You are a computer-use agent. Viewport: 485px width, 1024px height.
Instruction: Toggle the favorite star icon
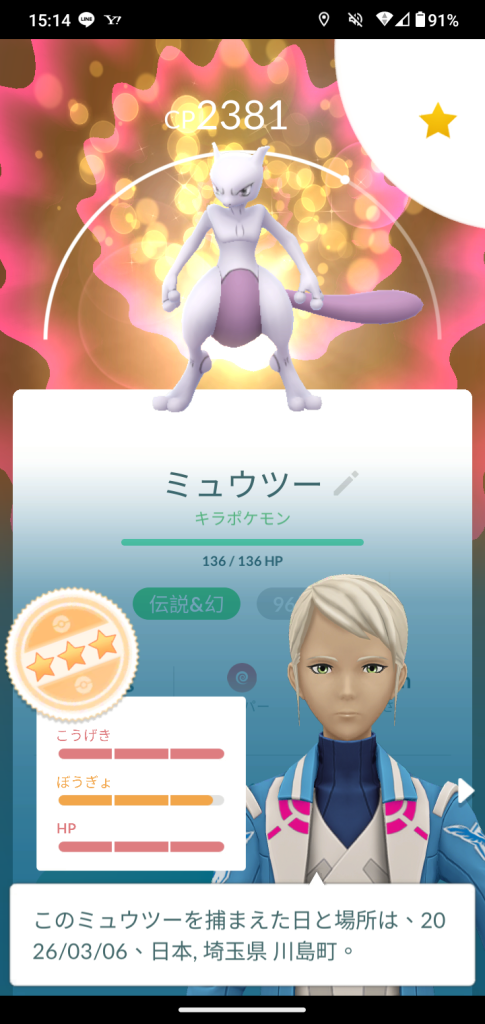coord(437,121)
